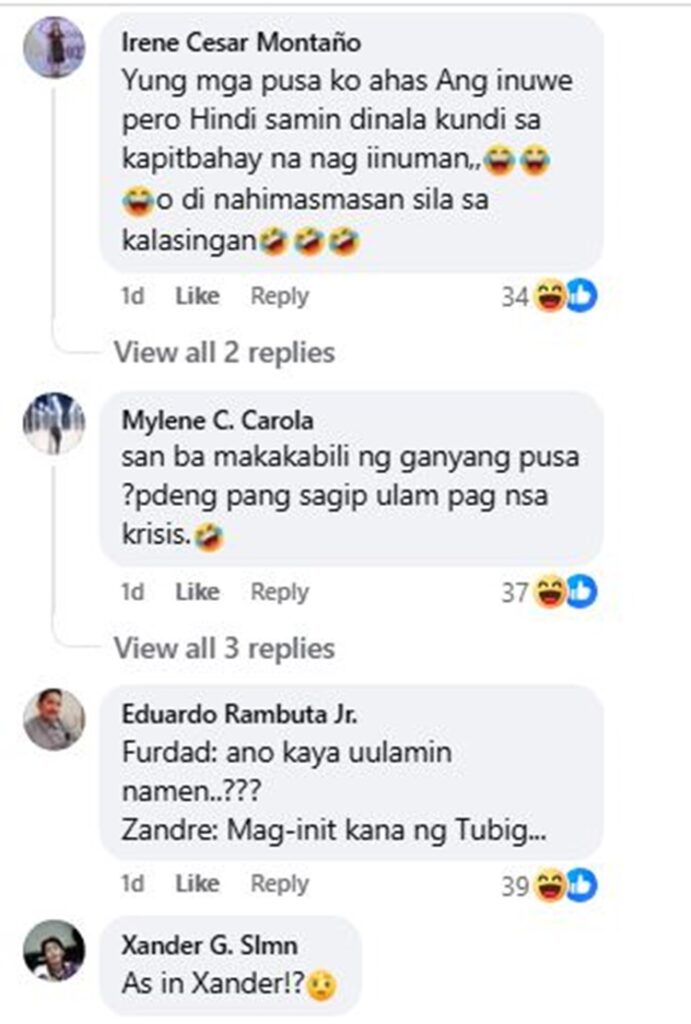Open Xander G. Slmn's profile name

coord(209,945)
